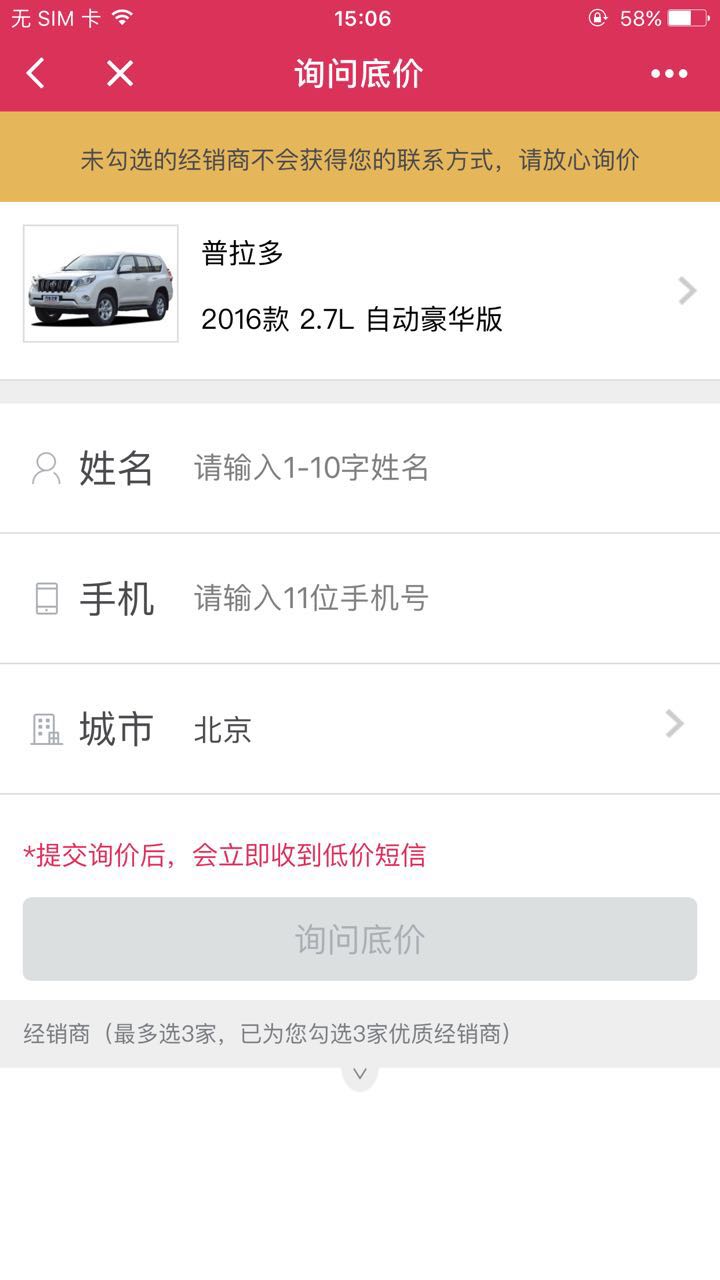Open the three-dot overflow menu
This screenshot has width=720, height=1280.
[x=668, y=73]
